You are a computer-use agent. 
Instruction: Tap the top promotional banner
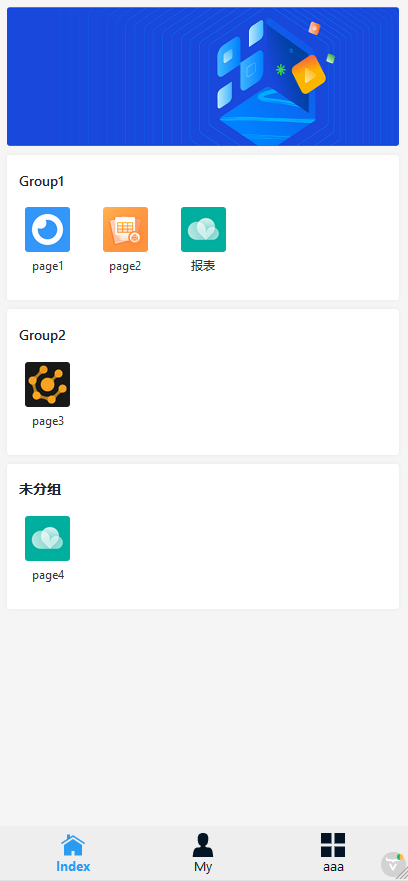pos(203,76)
